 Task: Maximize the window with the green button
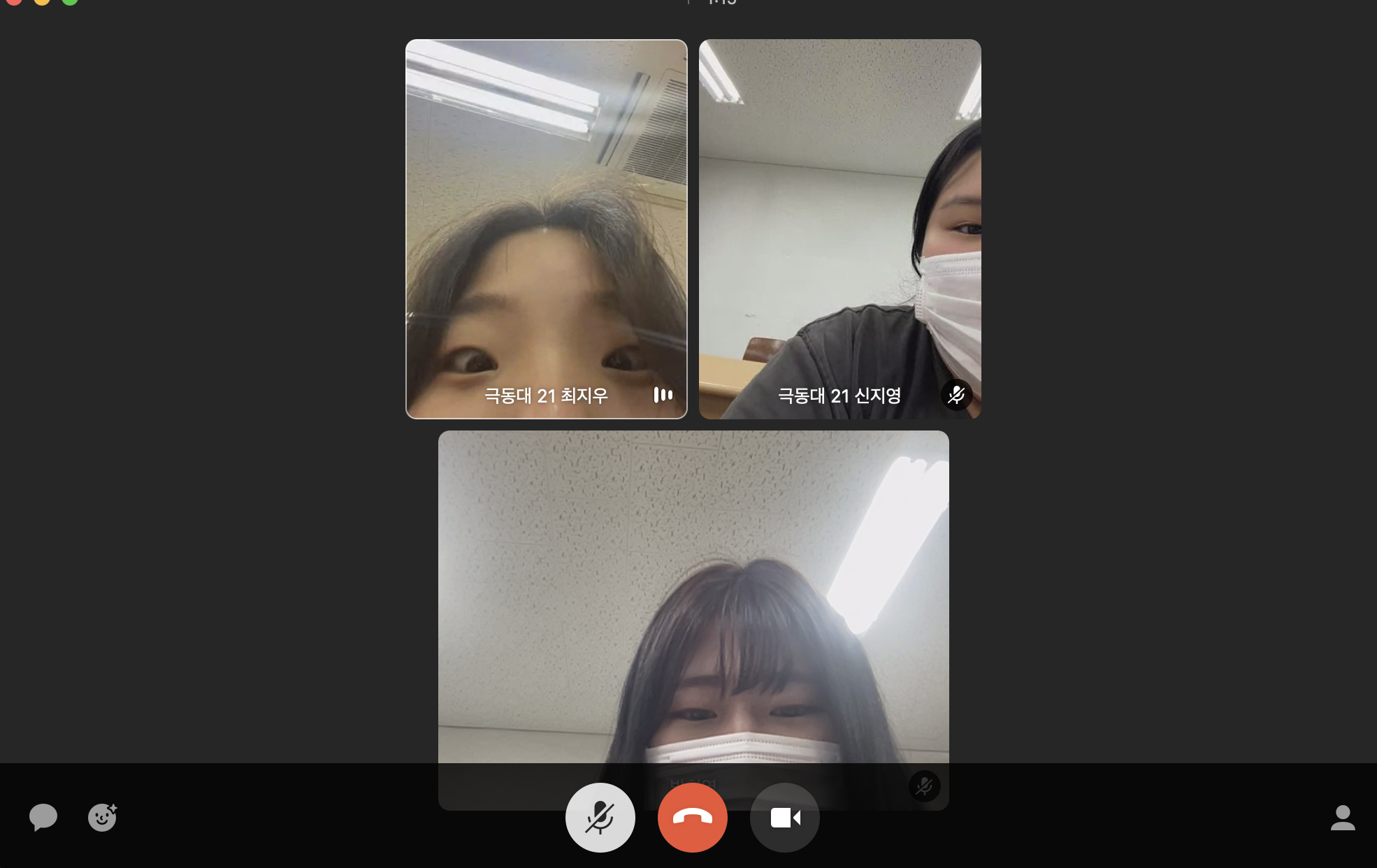point(70,1)
